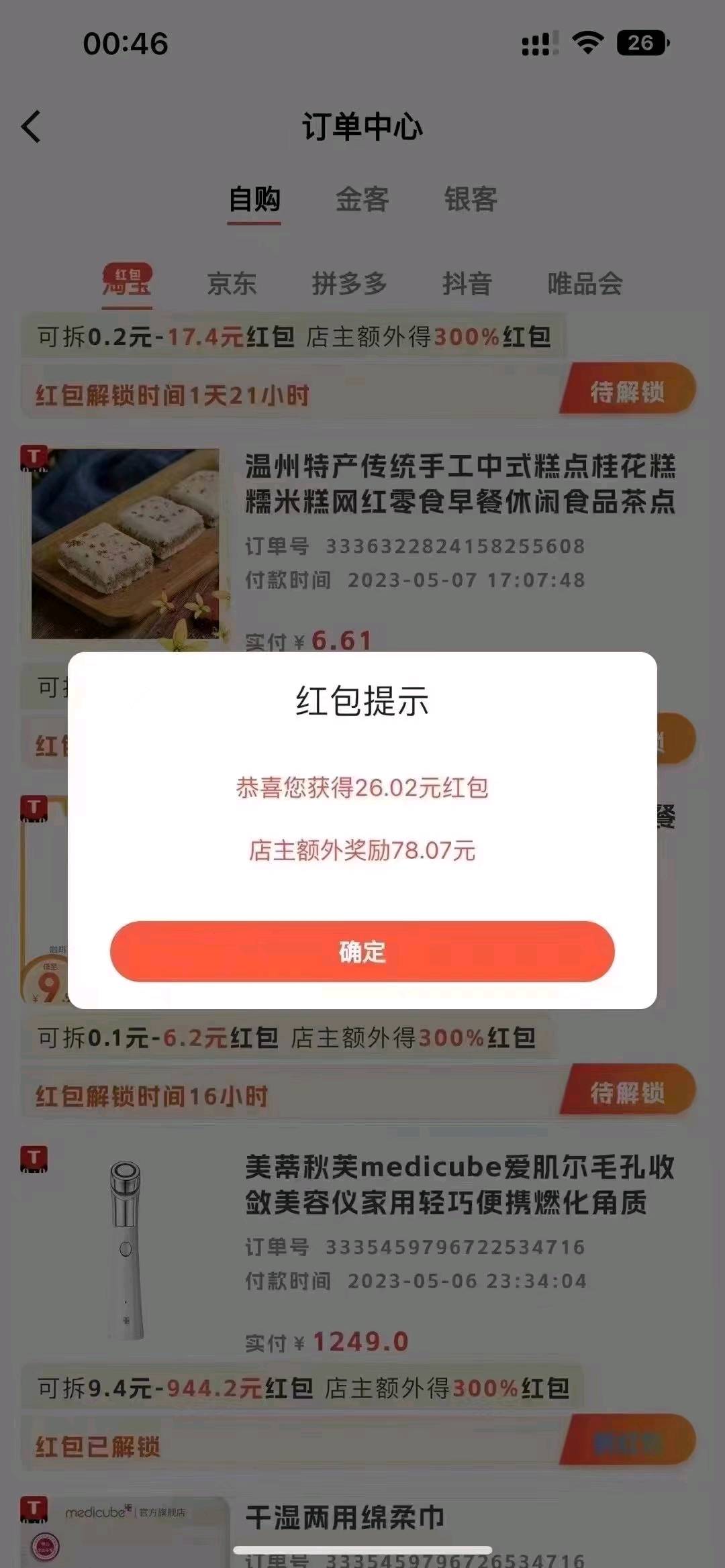Go back using the top-left arrow
The width and height of the screenshot is (725, 1568).
pyautogui.click(x=32, y=127)
